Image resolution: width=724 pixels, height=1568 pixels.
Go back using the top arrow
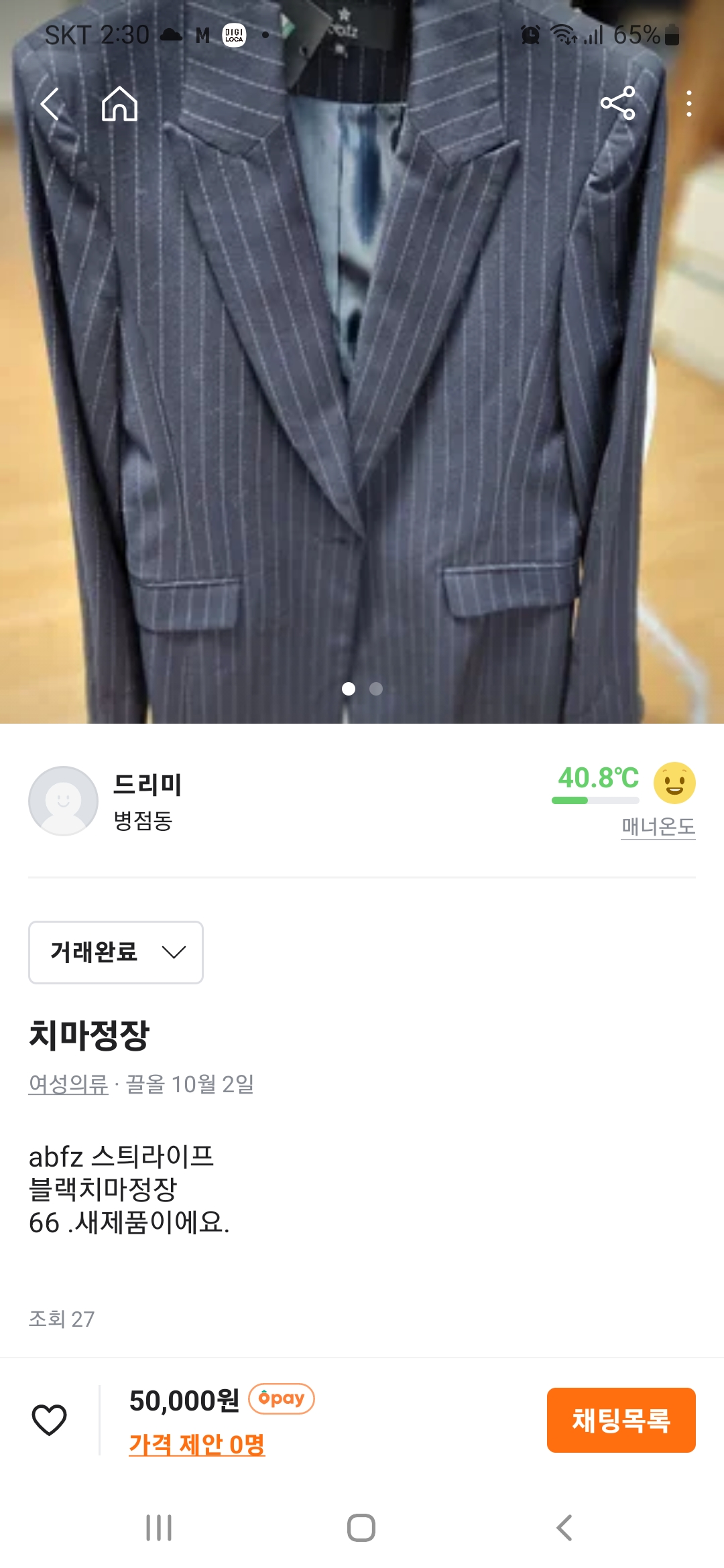[50, 105]
